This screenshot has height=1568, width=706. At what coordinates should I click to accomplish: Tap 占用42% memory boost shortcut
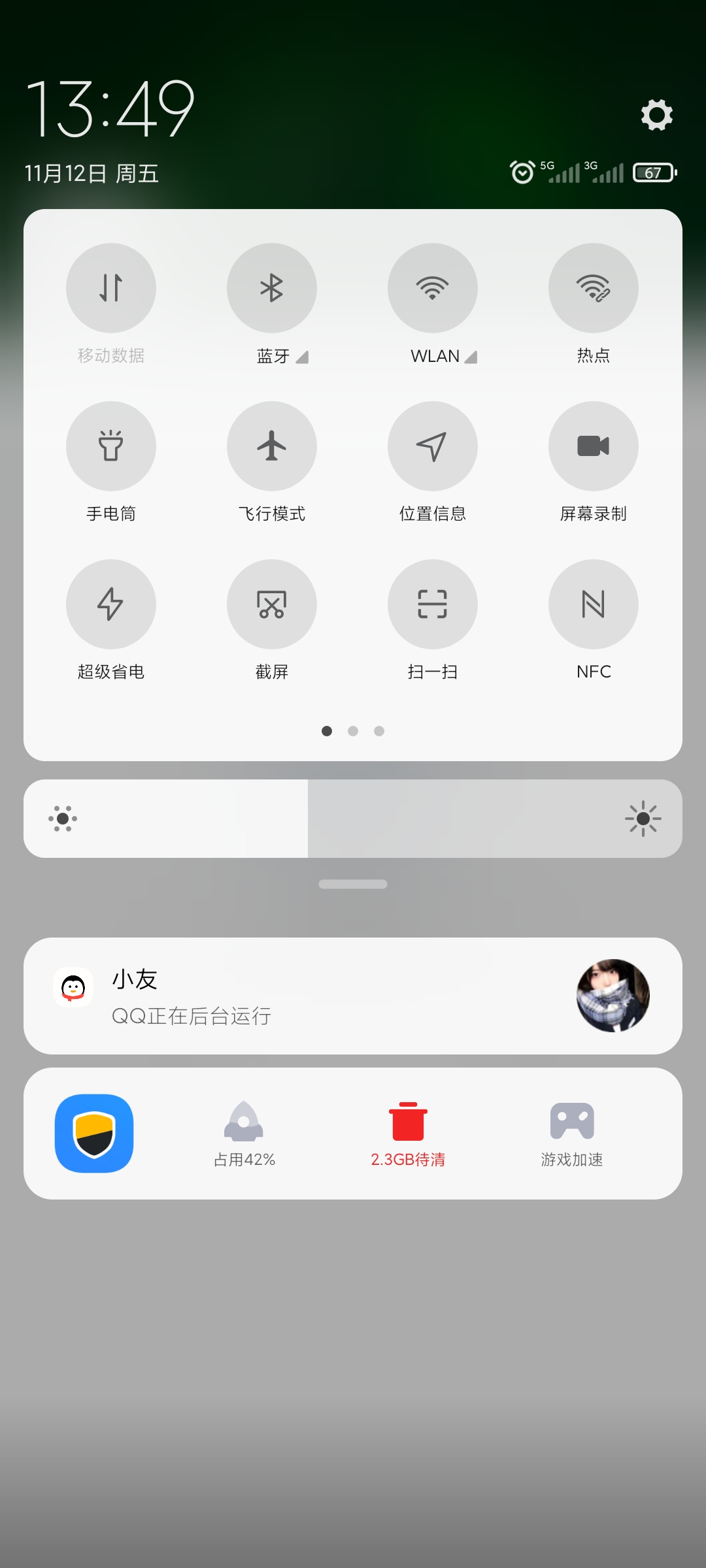[x=244, y=1134]
